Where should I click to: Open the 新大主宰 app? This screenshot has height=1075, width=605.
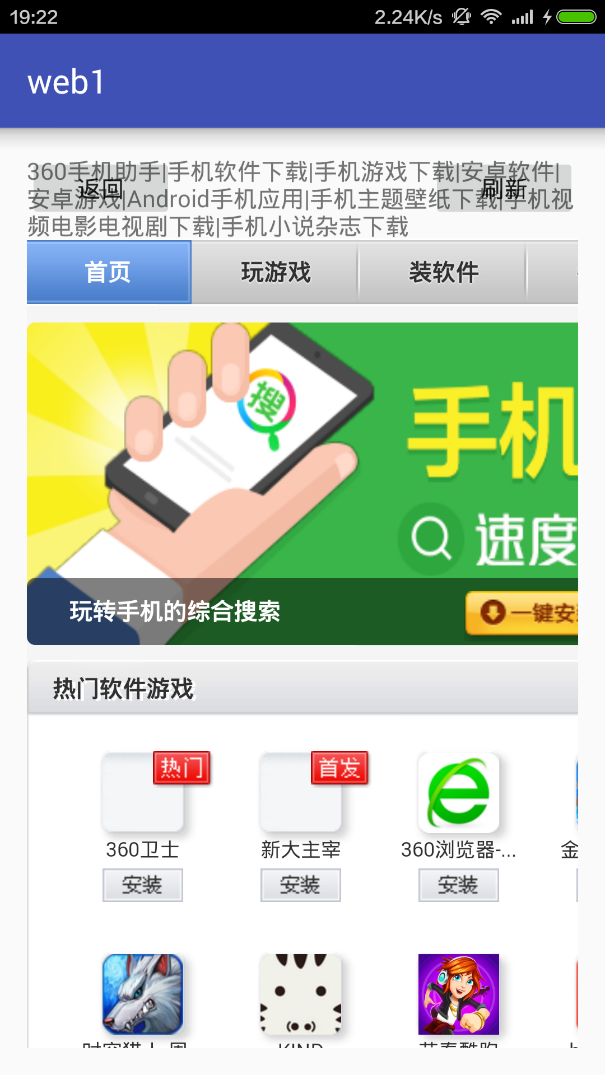(300, 794)
